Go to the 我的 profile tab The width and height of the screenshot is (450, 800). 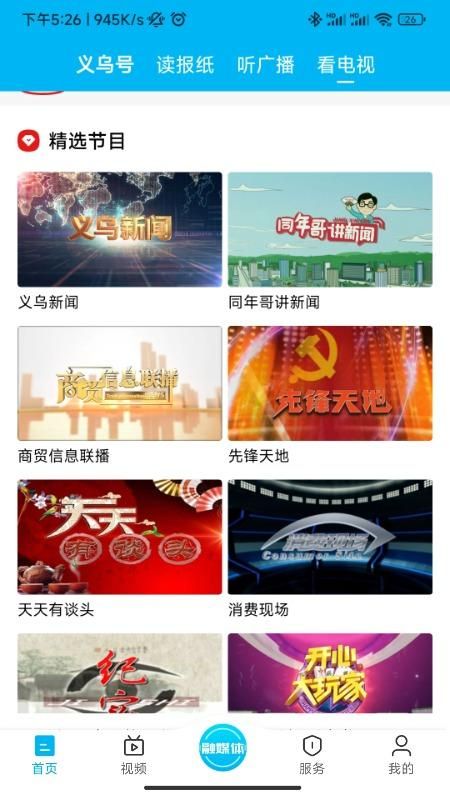click(x=401, y=756)
